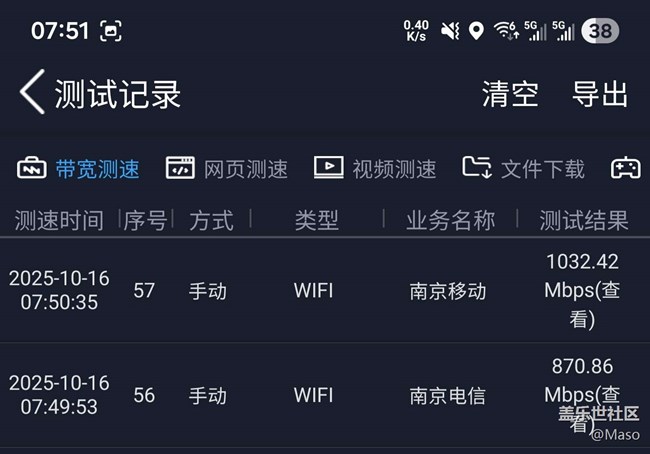Go back from the 测试记录 page
The width and height of the screenshot is (650, 454).
pyautogui.click(x=32, y=92)
